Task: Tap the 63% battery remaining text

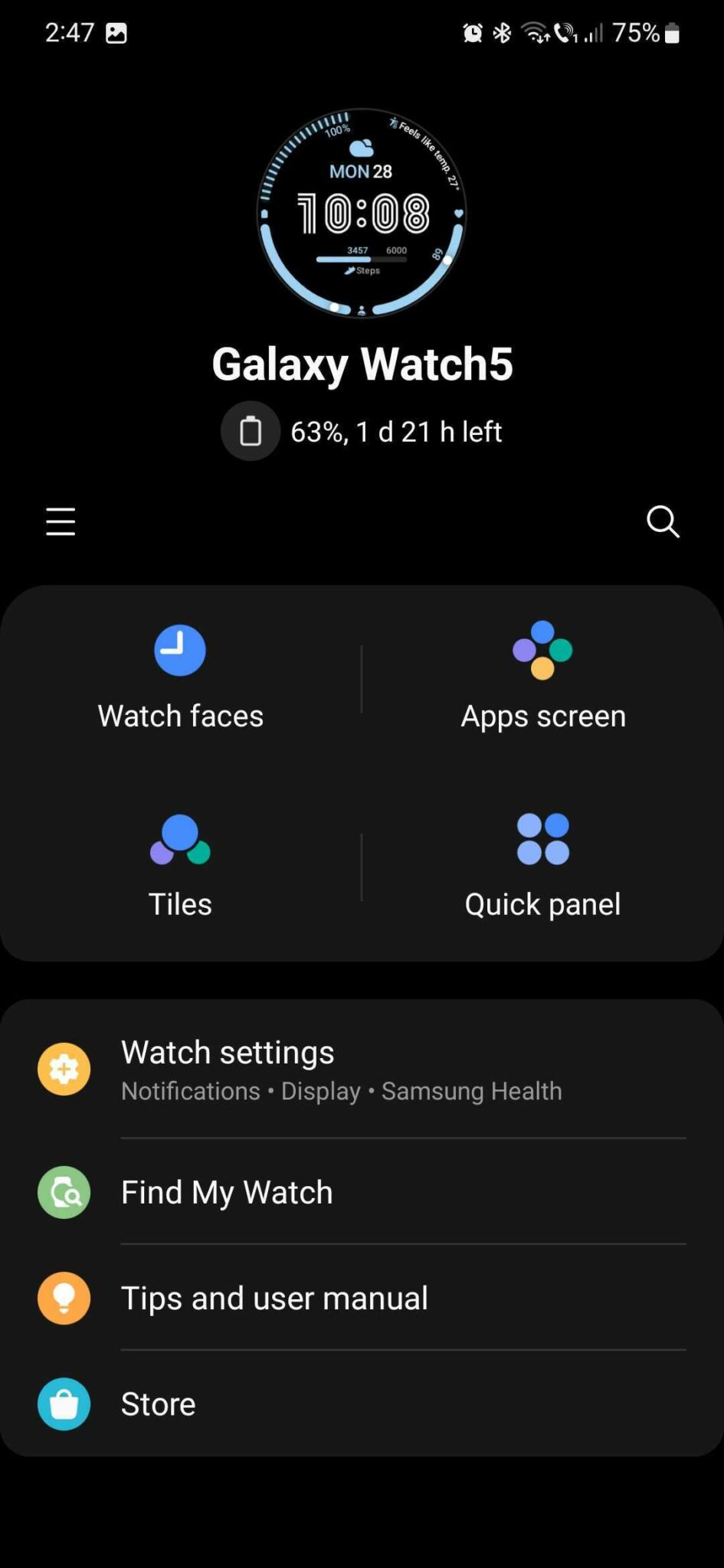Action: [395, 431]
